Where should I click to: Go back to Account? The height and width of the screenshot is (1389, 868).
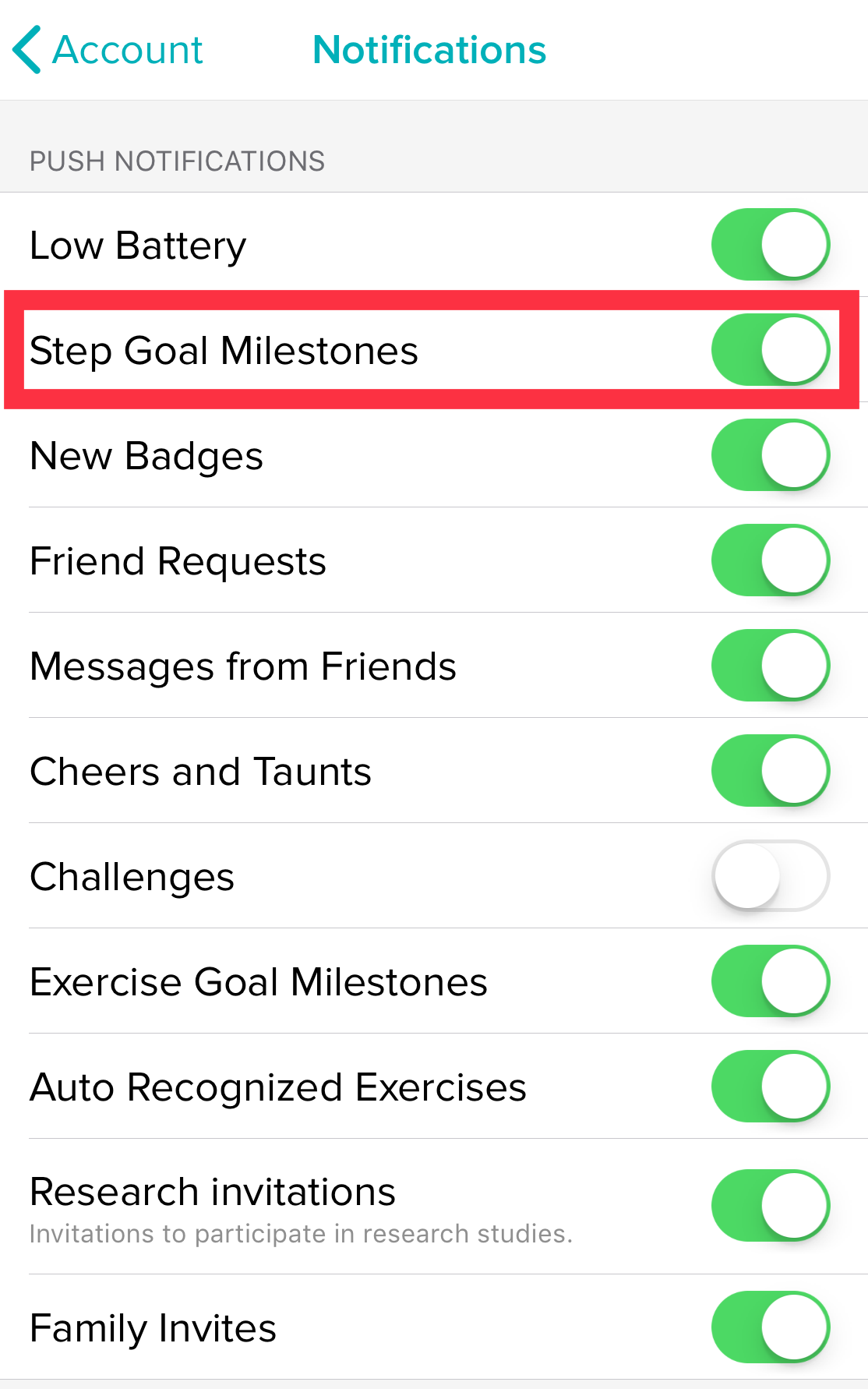(x=109, y=50)
